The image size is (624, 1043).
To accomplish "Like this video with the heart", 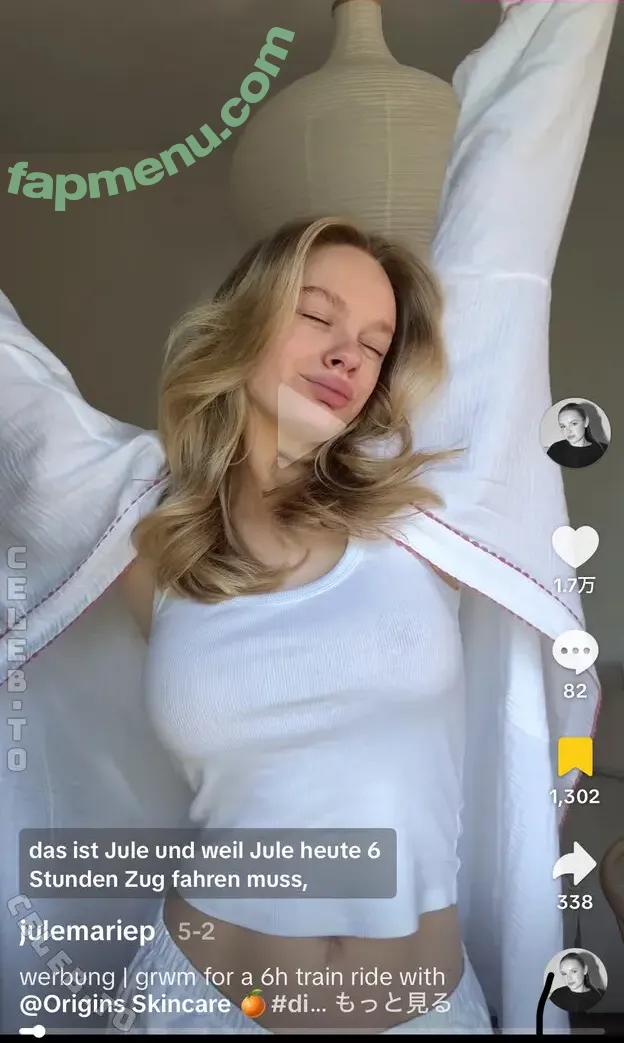I will coord(575,547).
